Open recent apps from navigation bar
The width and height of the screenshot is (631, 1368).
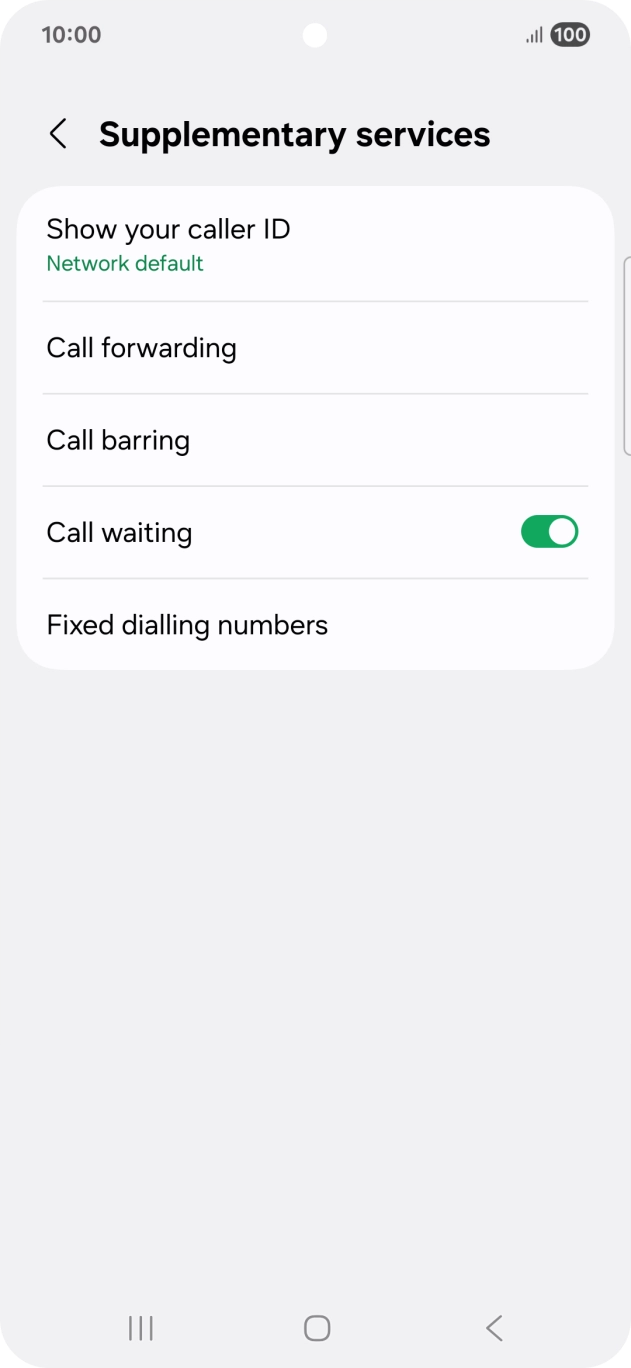point(141,1328)
